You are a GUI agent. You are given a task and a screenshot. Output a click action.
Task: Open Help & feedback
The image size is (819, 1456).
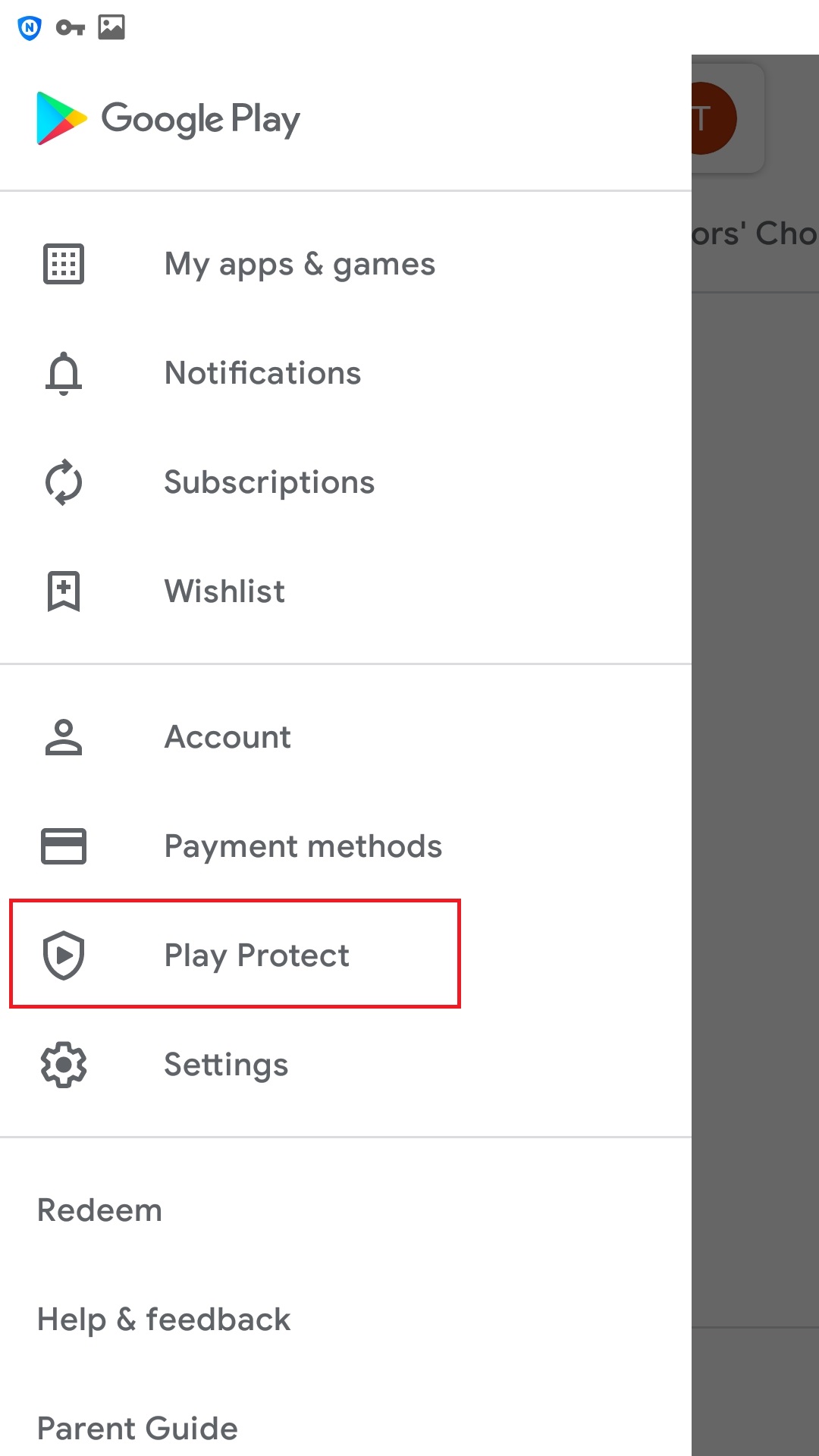[164, 1319]
